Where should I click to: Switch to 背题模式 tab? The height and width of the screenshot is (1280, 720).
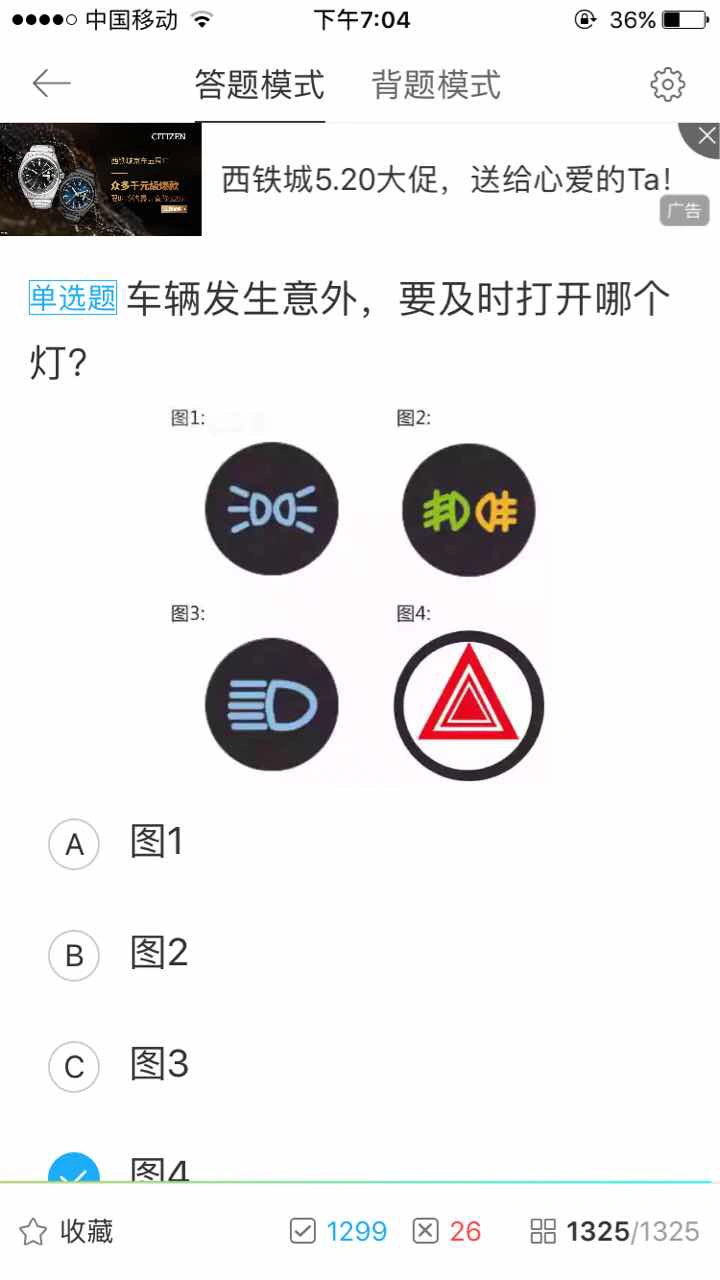tap(436, 85)
